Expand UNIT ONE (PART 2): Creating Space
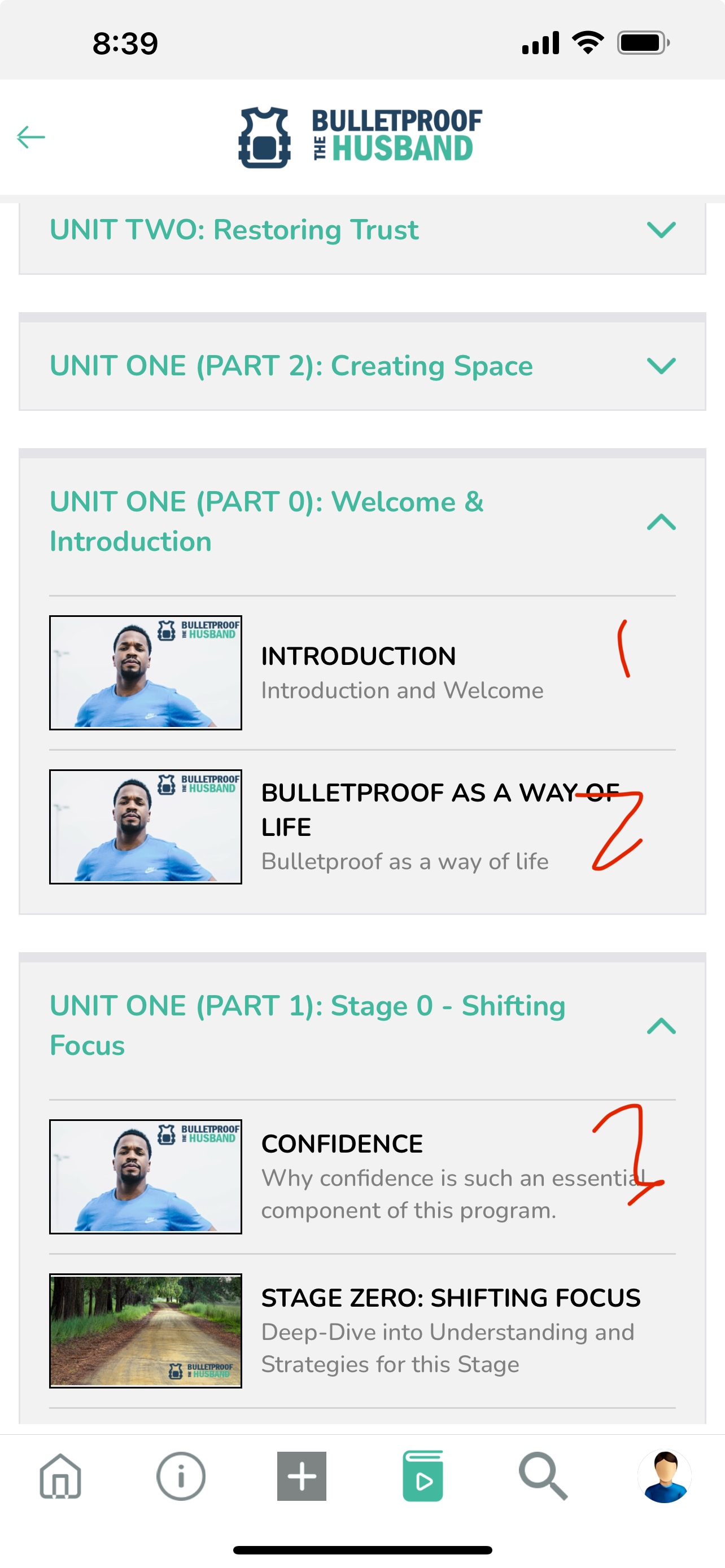Image resolution: width=725 pixels, height=1568 pixels. (x=661, y=366)
